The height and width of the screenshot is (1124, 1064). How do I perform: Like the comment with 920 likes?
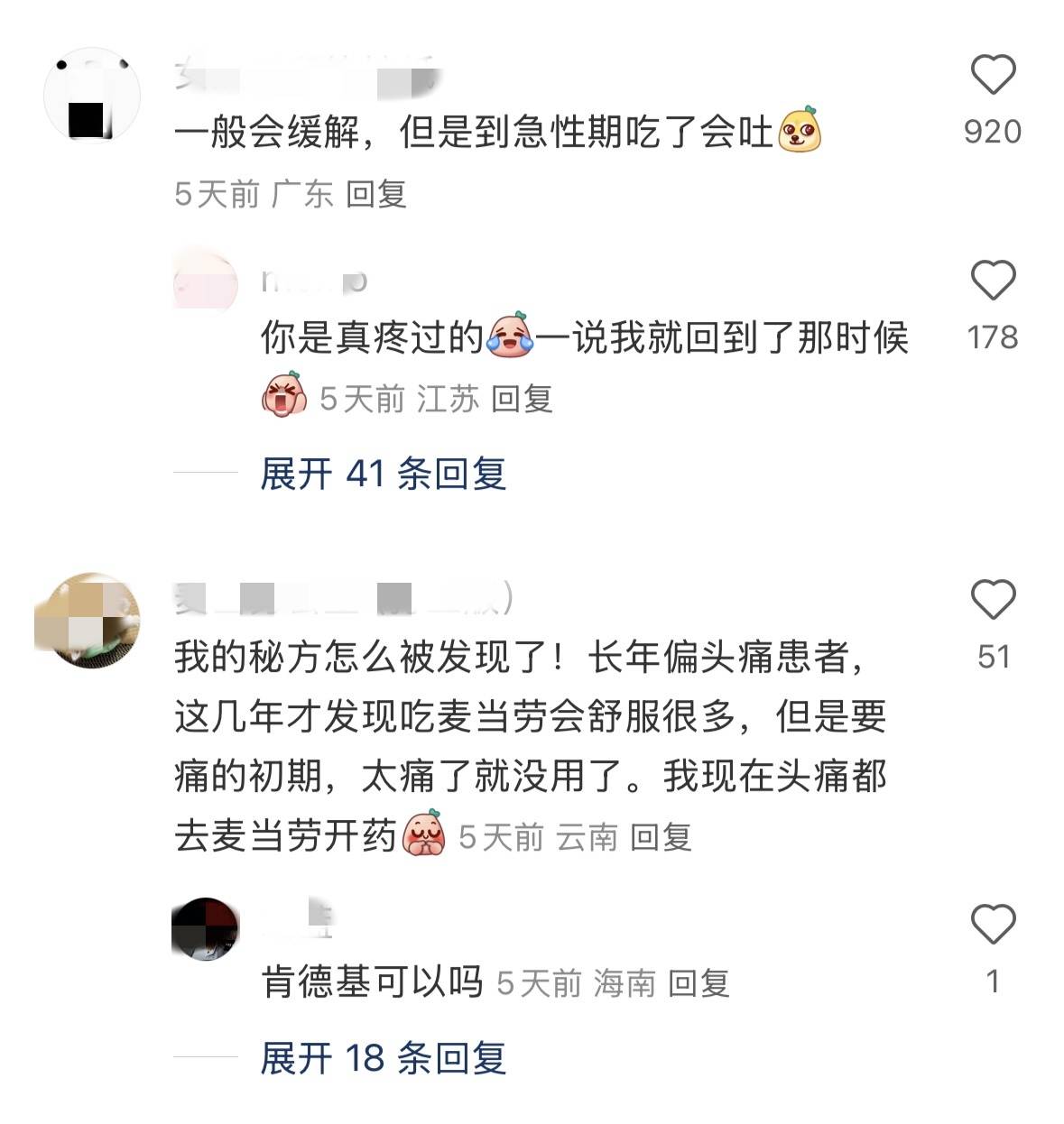tap(993, 76)
